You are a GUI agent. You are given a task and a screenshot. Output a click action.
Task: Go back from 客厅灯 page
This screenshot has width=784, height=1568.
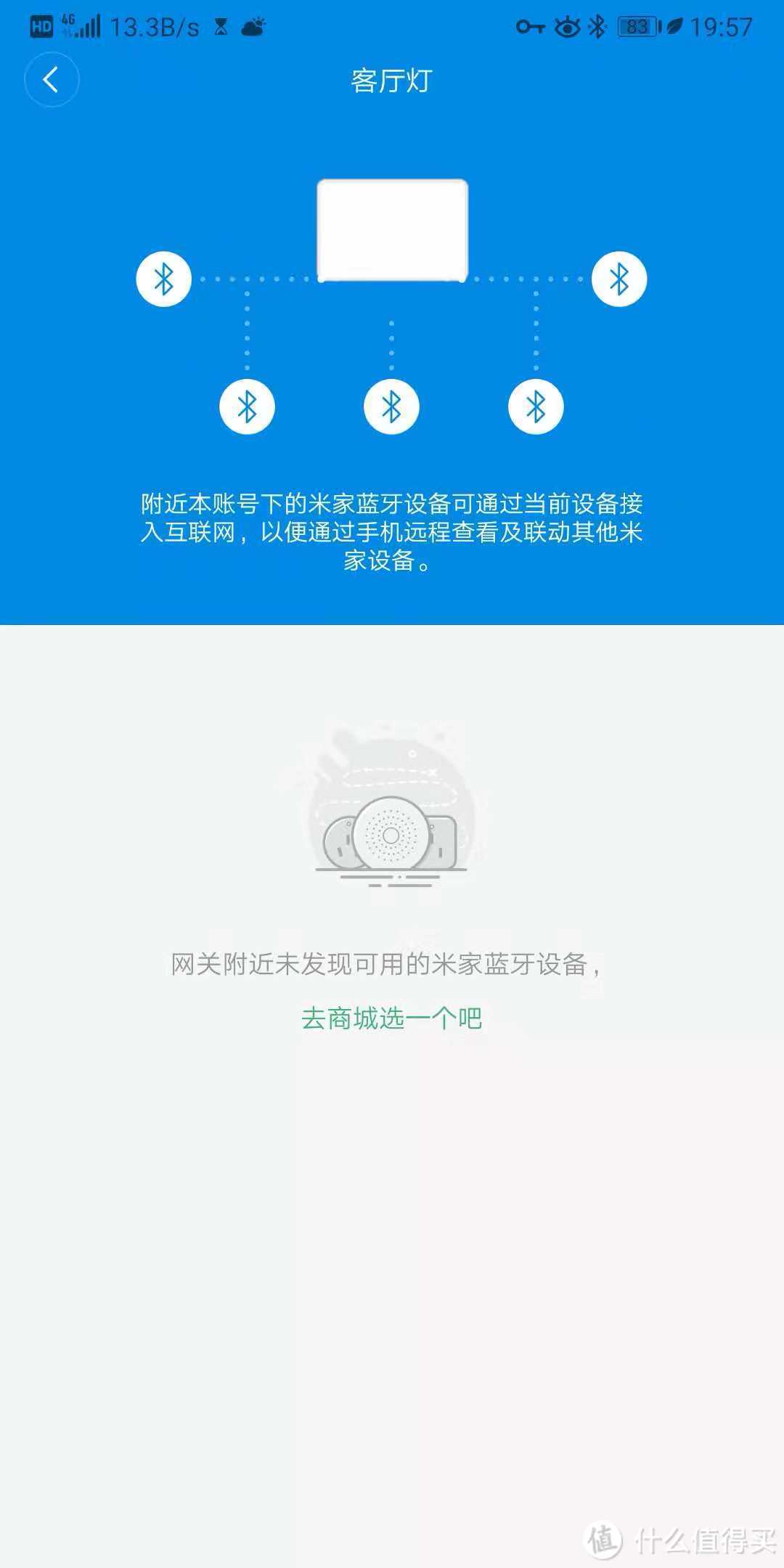coord(51,80)
